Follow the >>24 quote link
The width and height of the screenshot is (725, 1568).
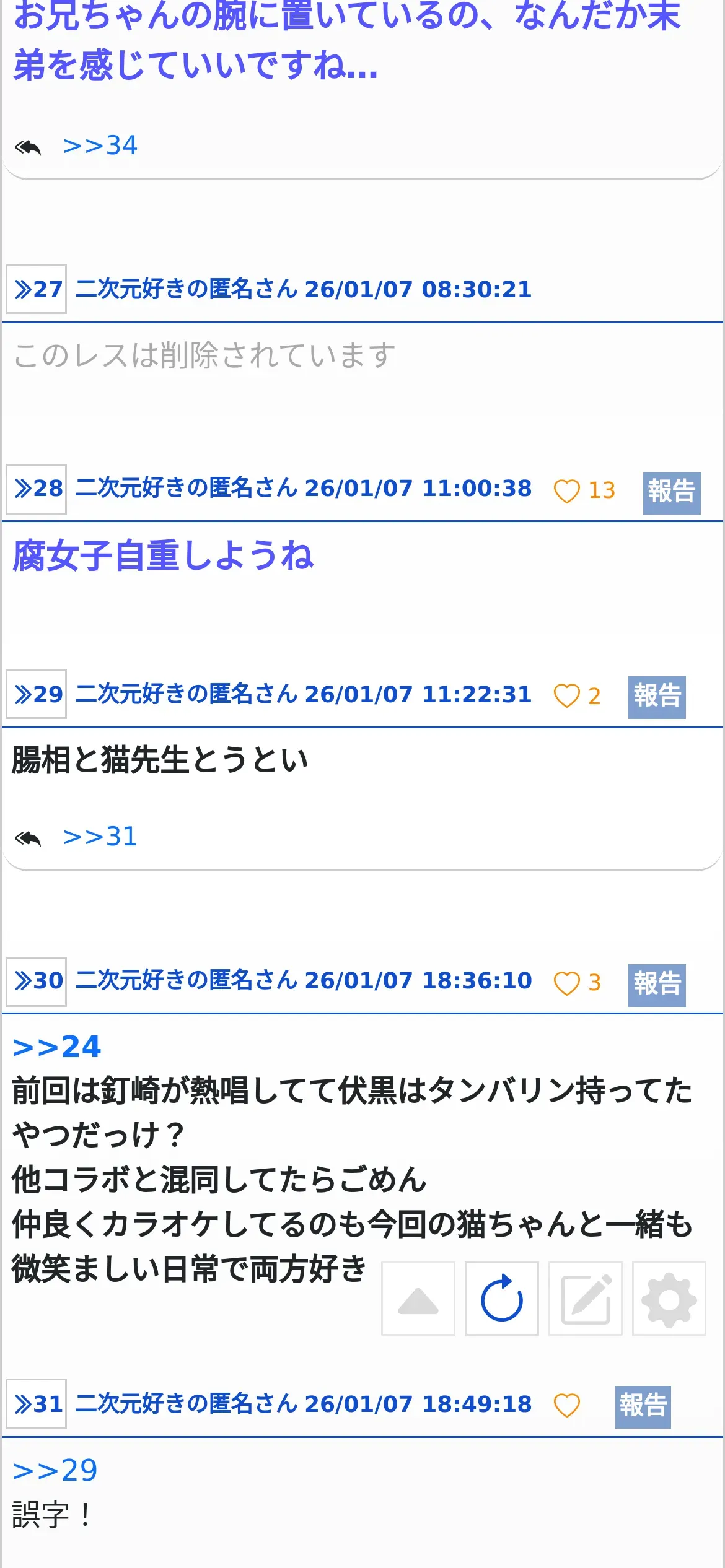tap(56, 1047)
